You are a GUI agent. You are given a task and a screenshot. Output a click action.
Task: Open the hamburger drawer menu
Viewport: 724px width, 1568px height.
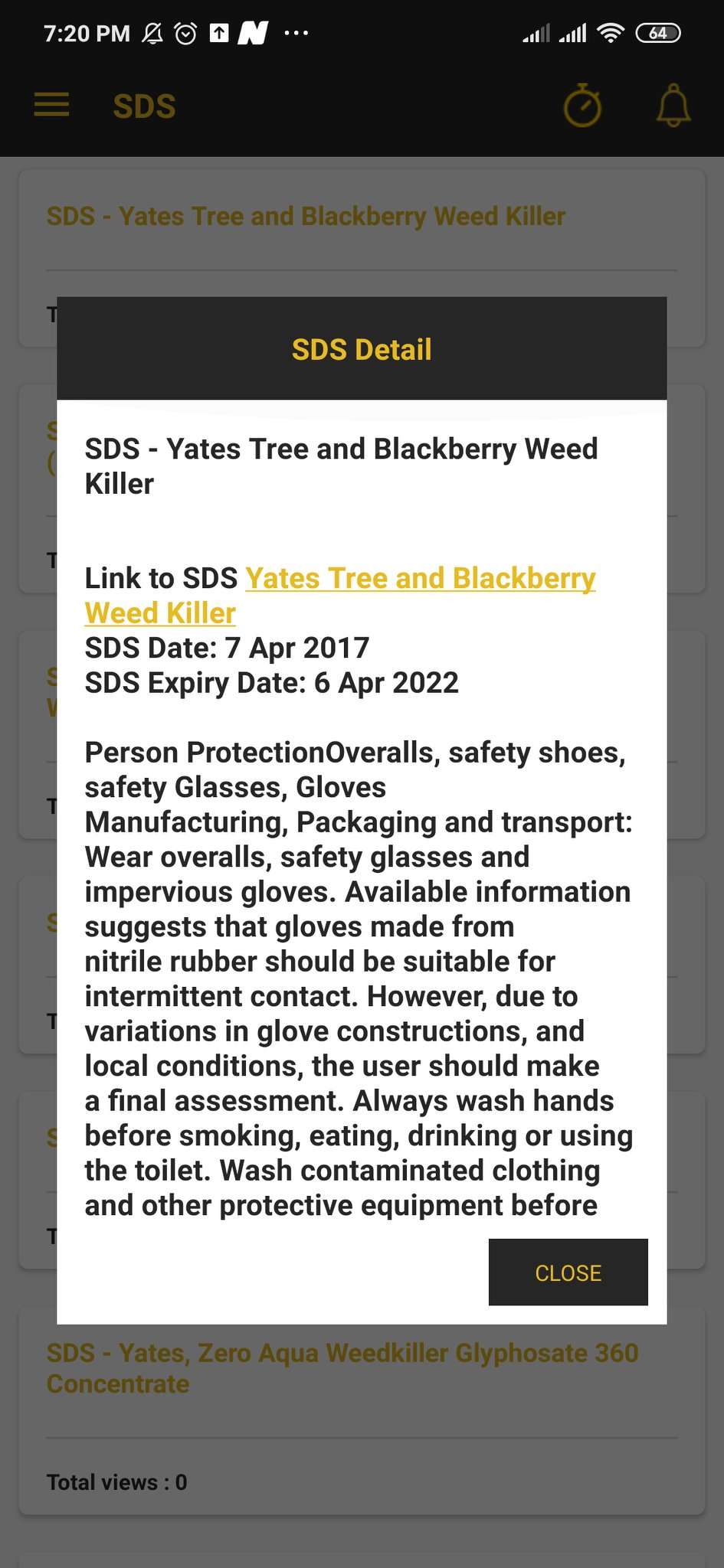(51, 105)
